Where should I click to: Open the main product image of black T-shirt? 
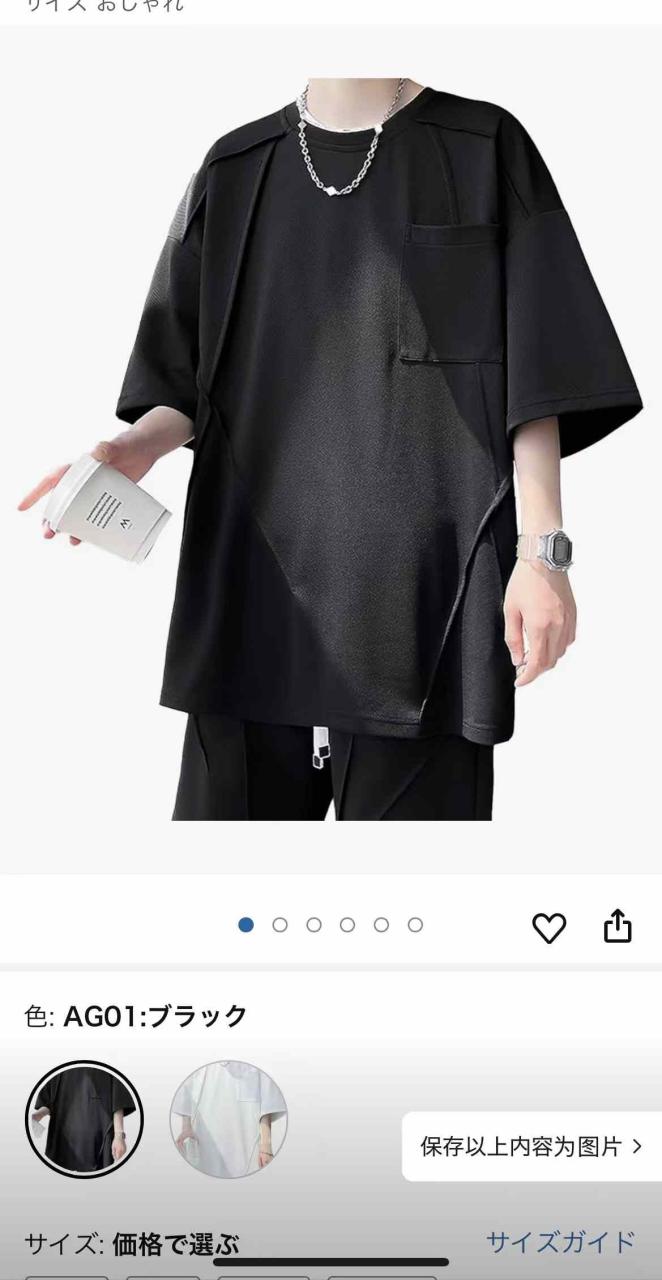coord(331,450)
